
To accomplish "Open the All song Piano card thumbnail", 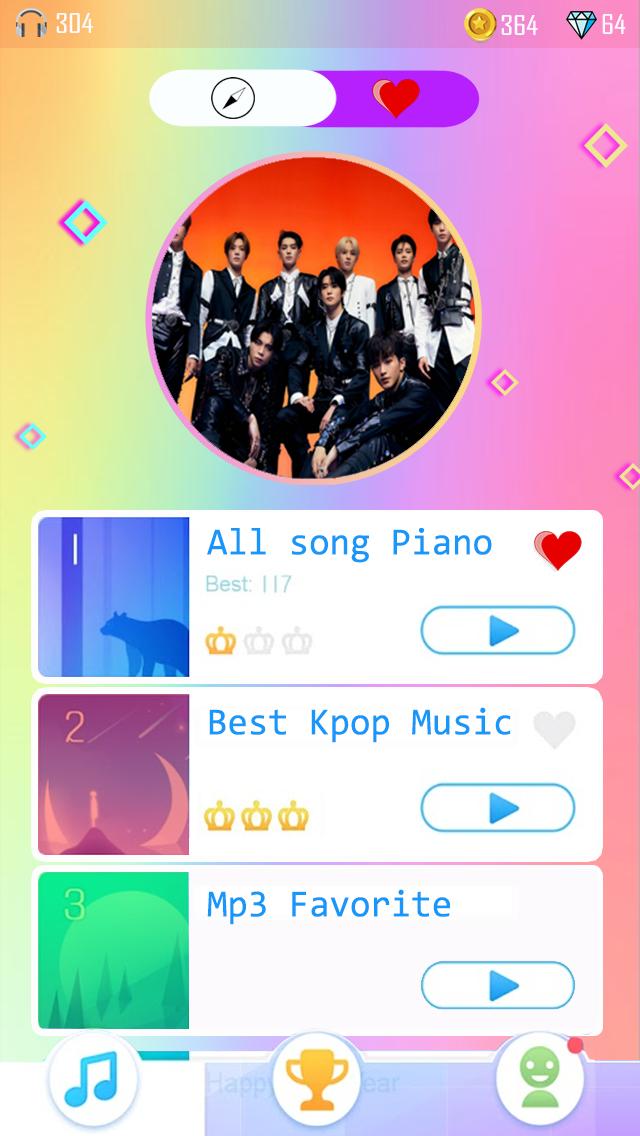I will tap(114, 597).
